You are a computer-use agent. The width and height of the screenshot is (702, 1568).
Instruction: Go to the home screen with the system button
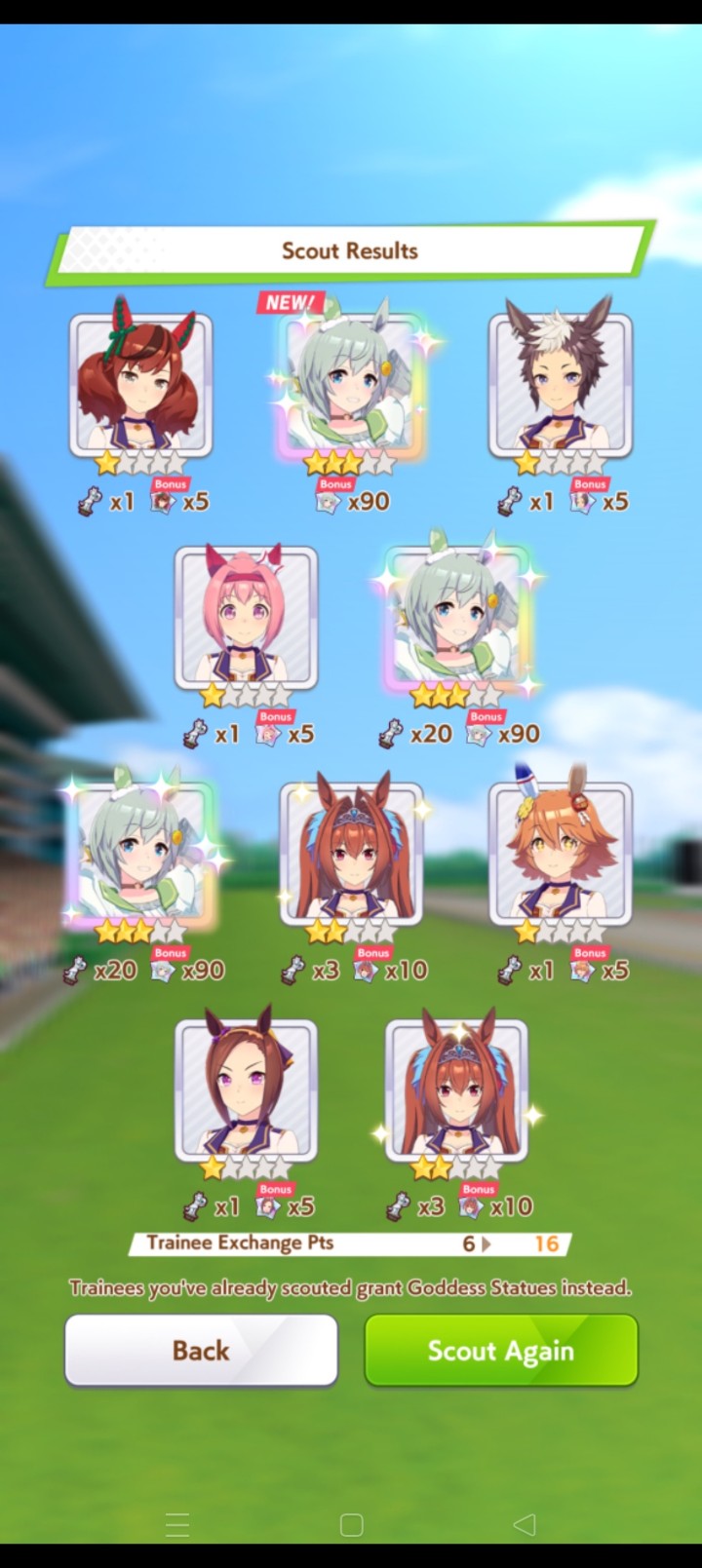click(x=351, y=1524)
